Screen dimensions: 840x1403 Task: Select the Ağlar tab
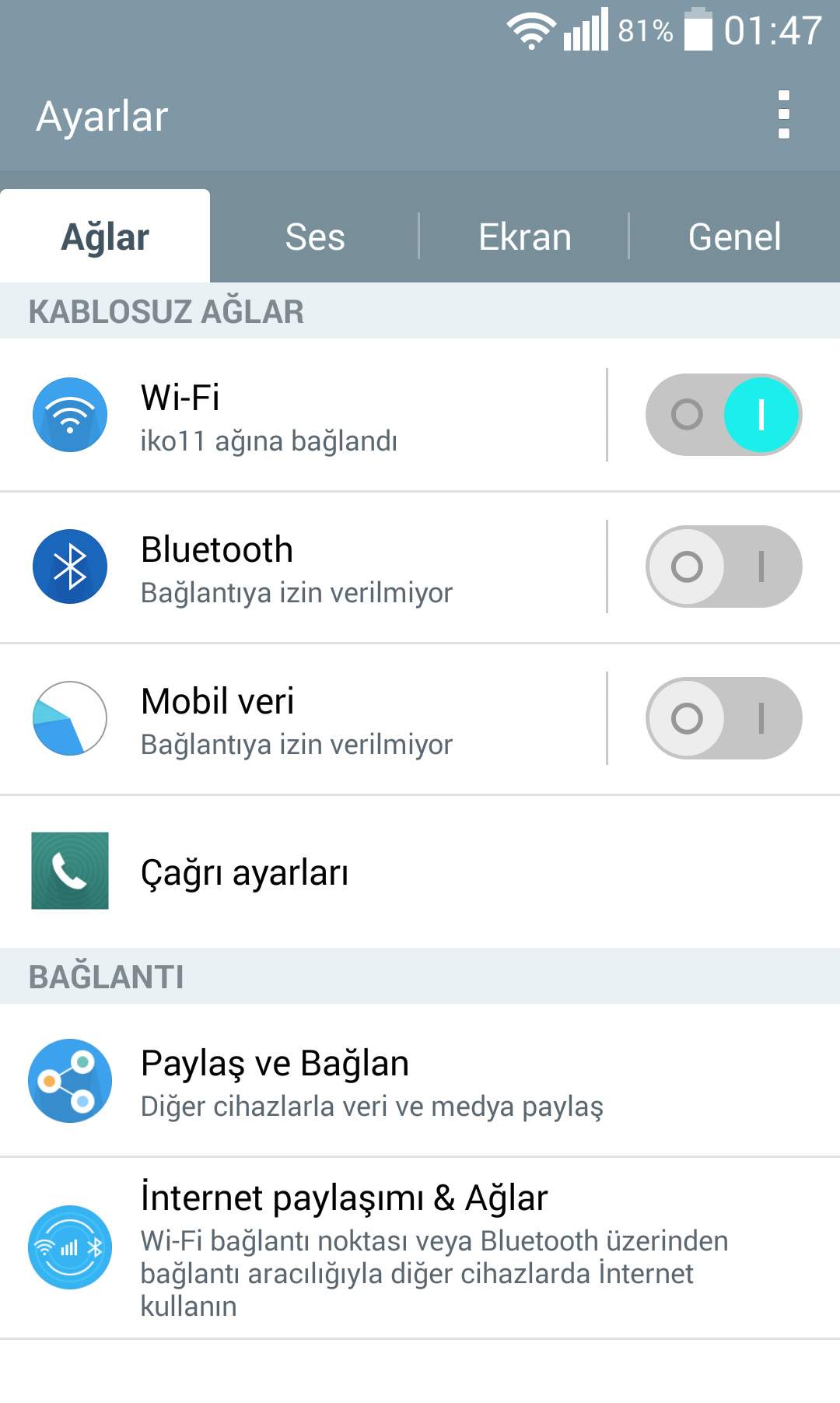pos(105,237)
